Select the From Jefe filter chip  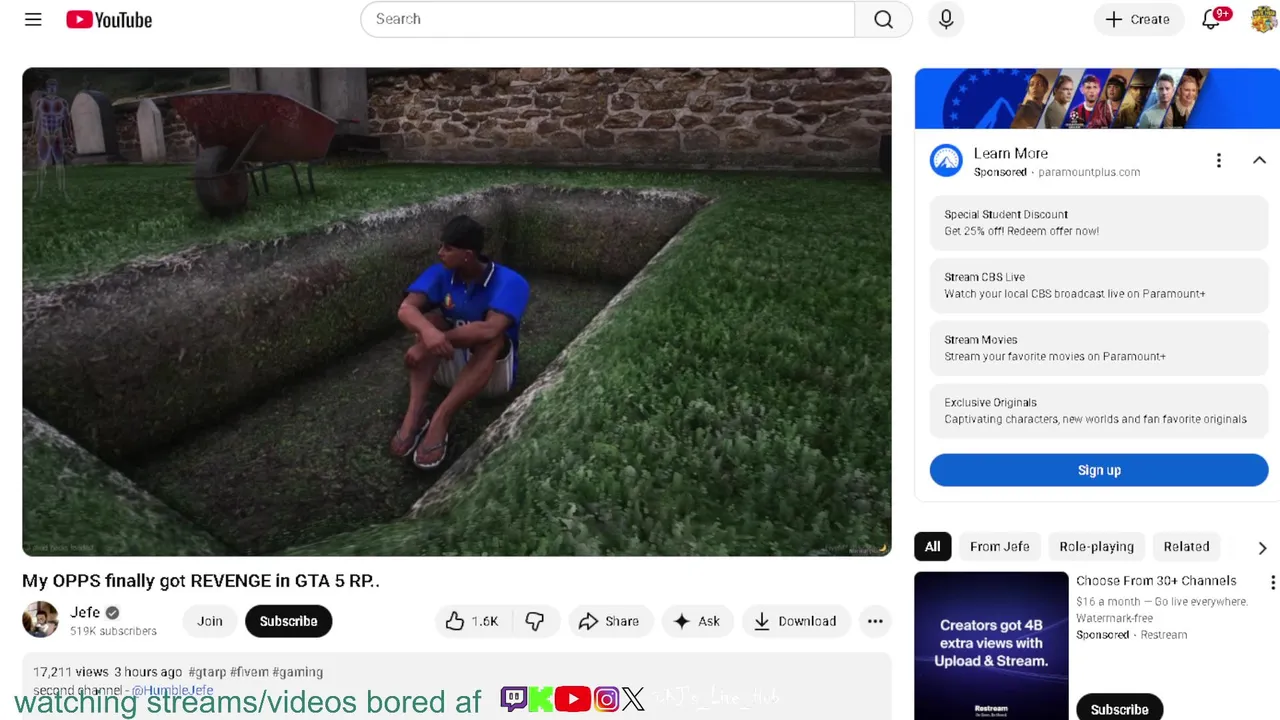pyautogui.click(x=999, y=546)
